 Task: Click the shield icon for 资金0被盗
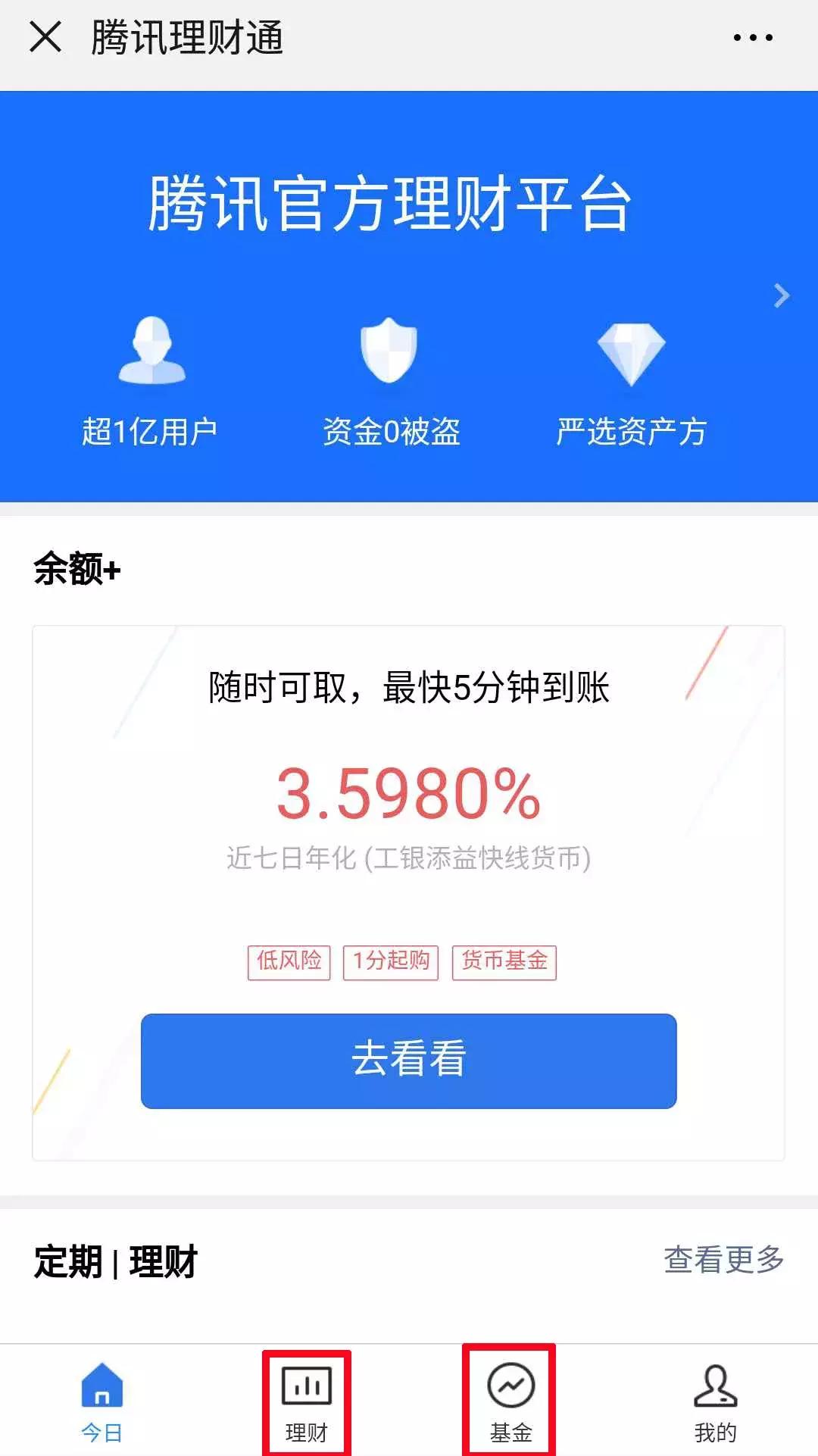pyautogui.click(x=388, y=352)
